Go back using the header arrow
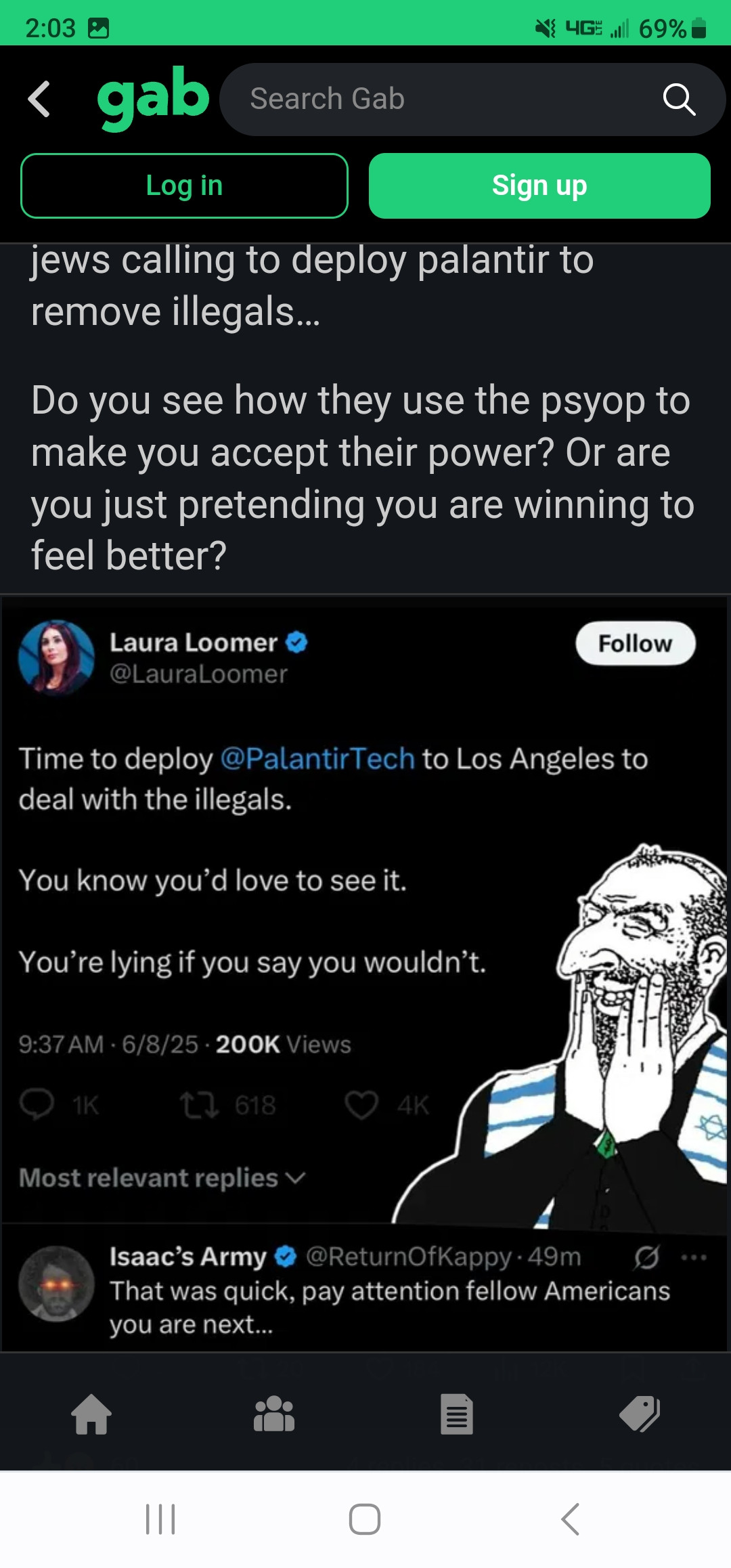731x1568 pixels. coord(39,99)
